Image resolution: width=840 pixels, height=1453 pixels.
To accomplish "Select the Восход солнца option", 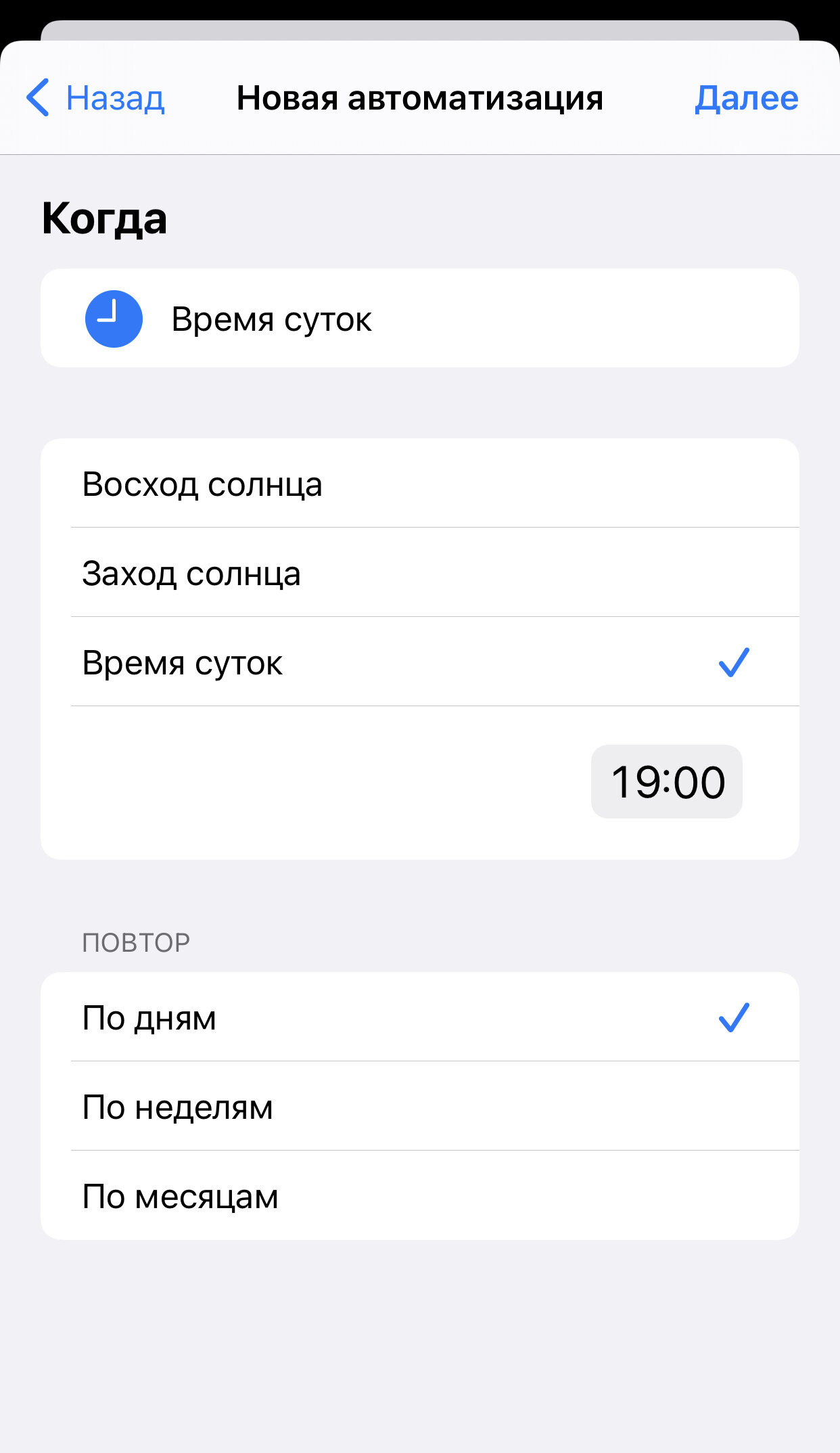I will (420, 484).
